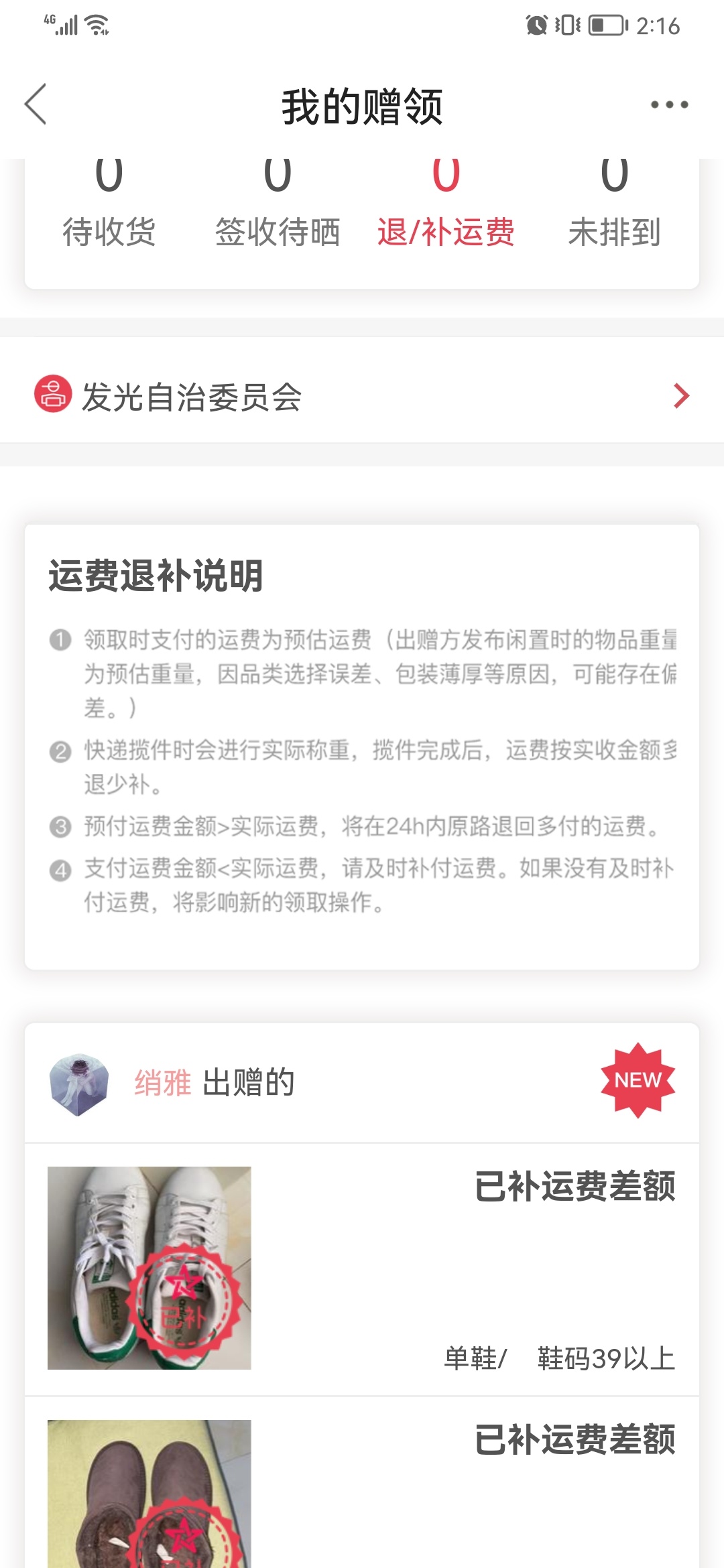724x1568 pixels.
Task: Open the three-dot overflow menu
Action: coord(669,105)
